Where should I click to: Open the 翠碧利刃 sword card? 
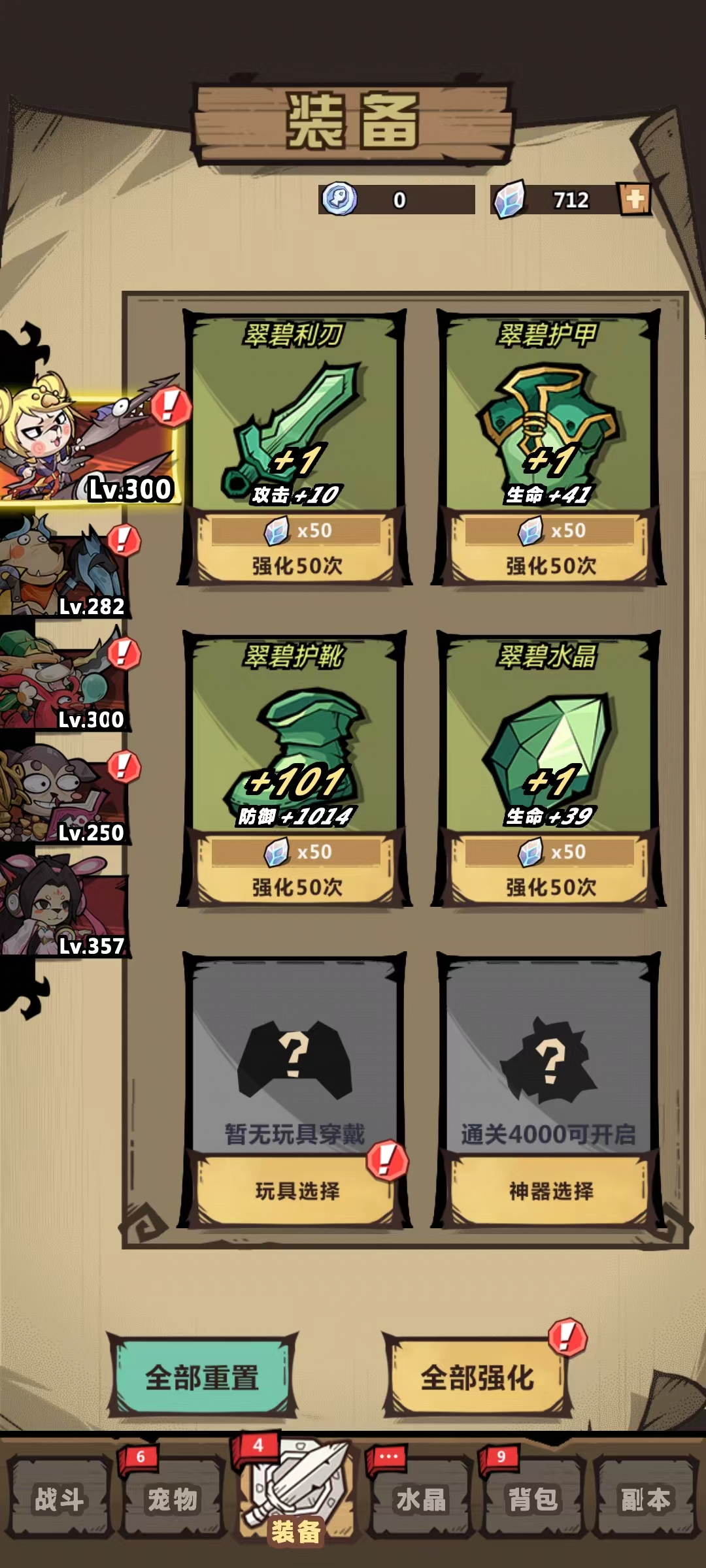click(x=294, y=418)
